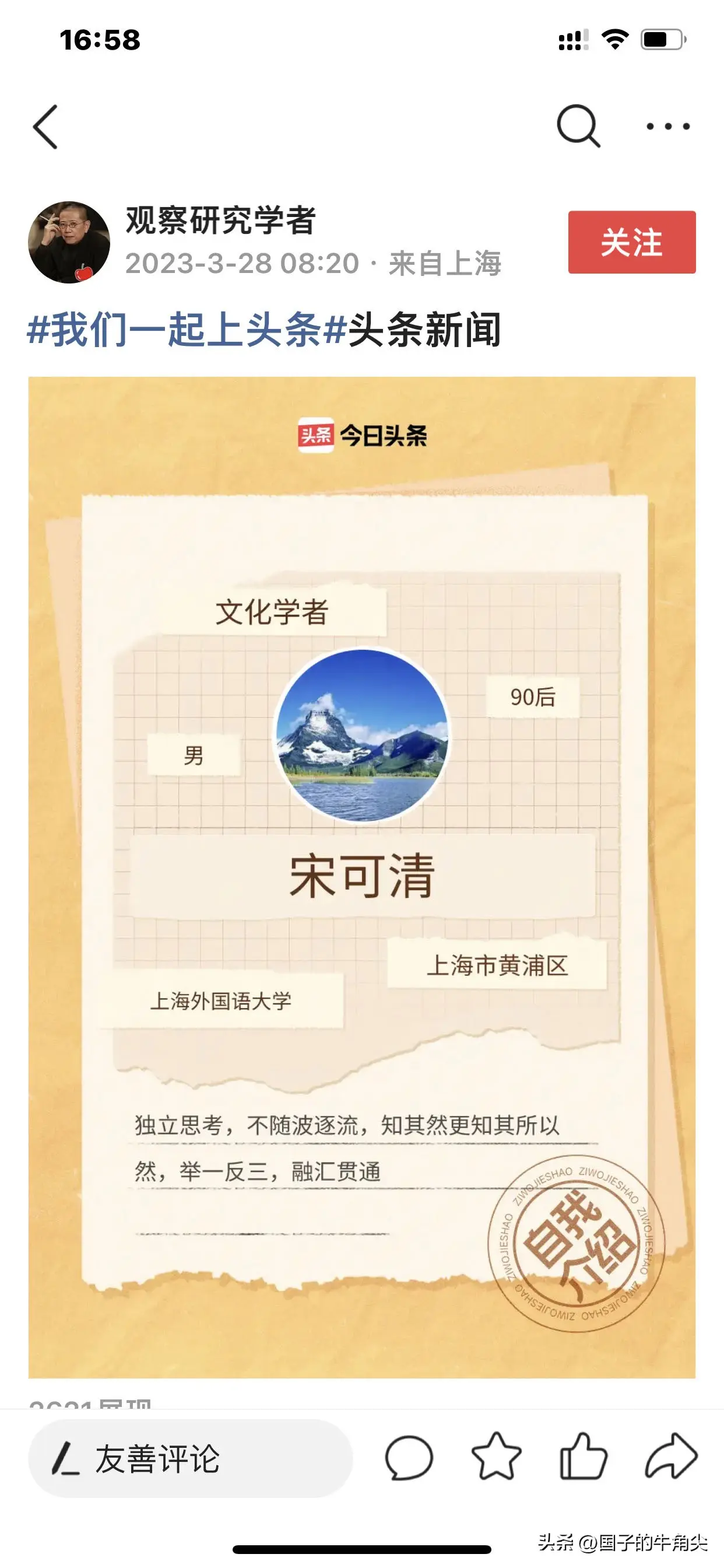Tap the 友善评论 comment field

(x=191, y=1458)
